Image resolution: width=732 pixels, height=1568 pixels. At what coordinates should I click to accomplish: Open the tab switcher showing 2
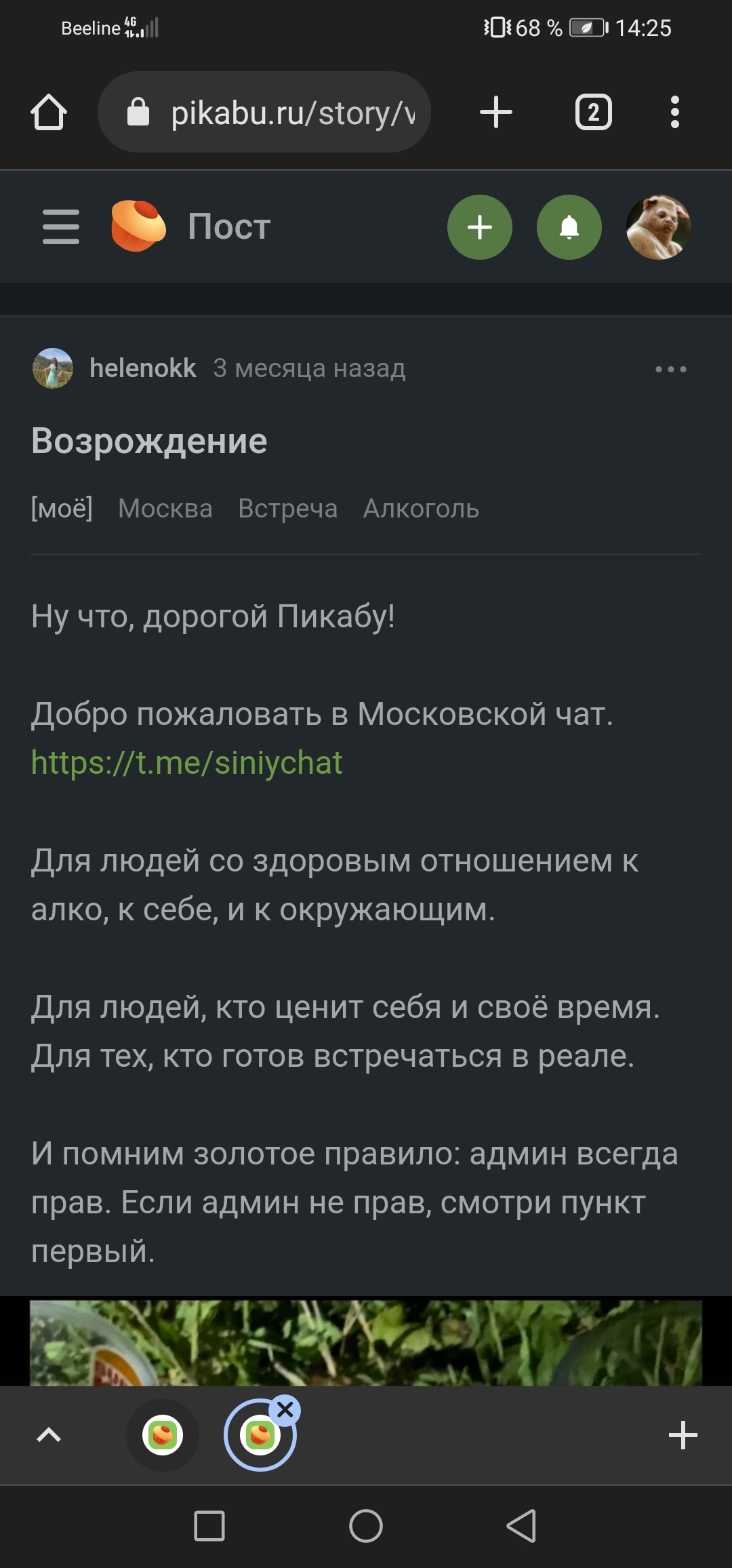tap(593, 112)
